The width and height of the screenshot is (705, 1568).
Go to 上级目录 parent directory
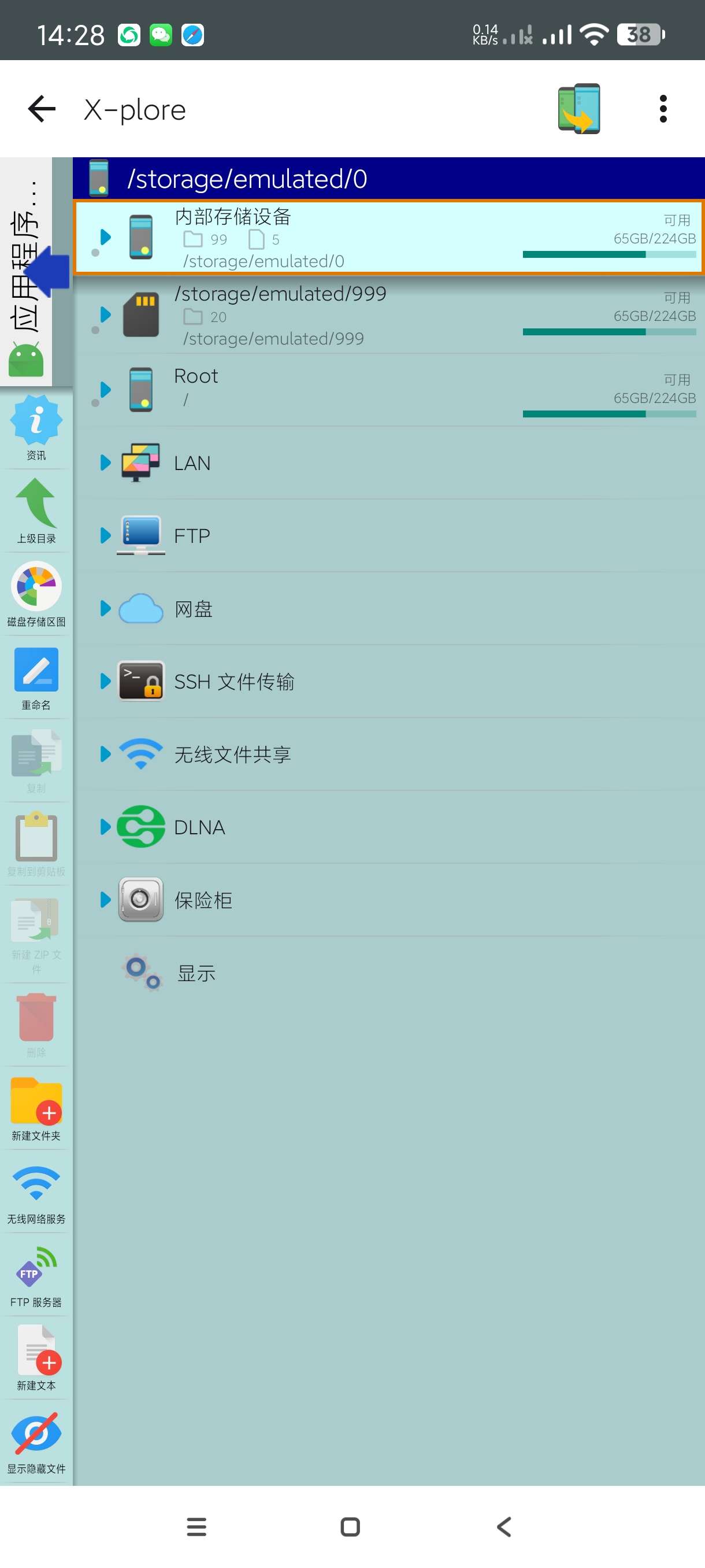[x=36, y=511]
